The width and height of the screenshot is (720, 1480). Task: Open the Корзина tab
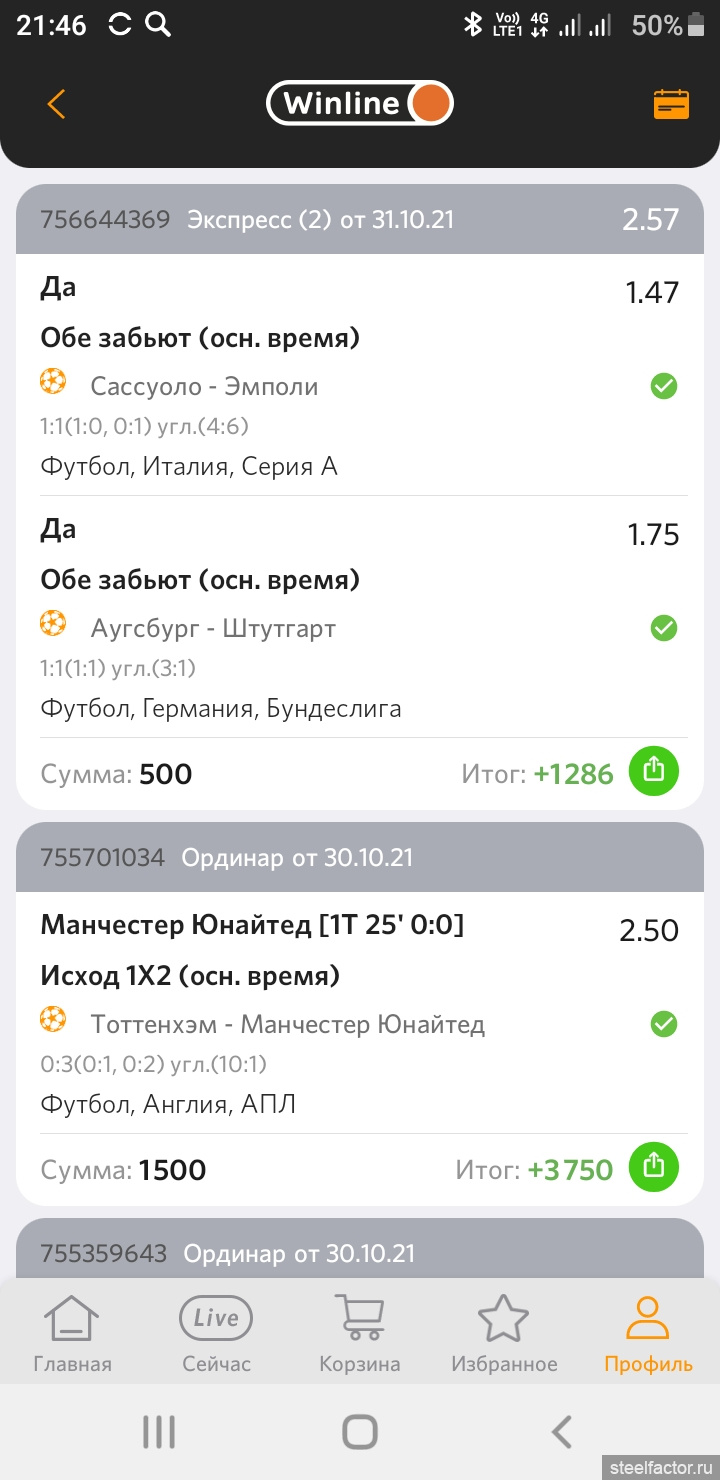[x=360, y=1334]
